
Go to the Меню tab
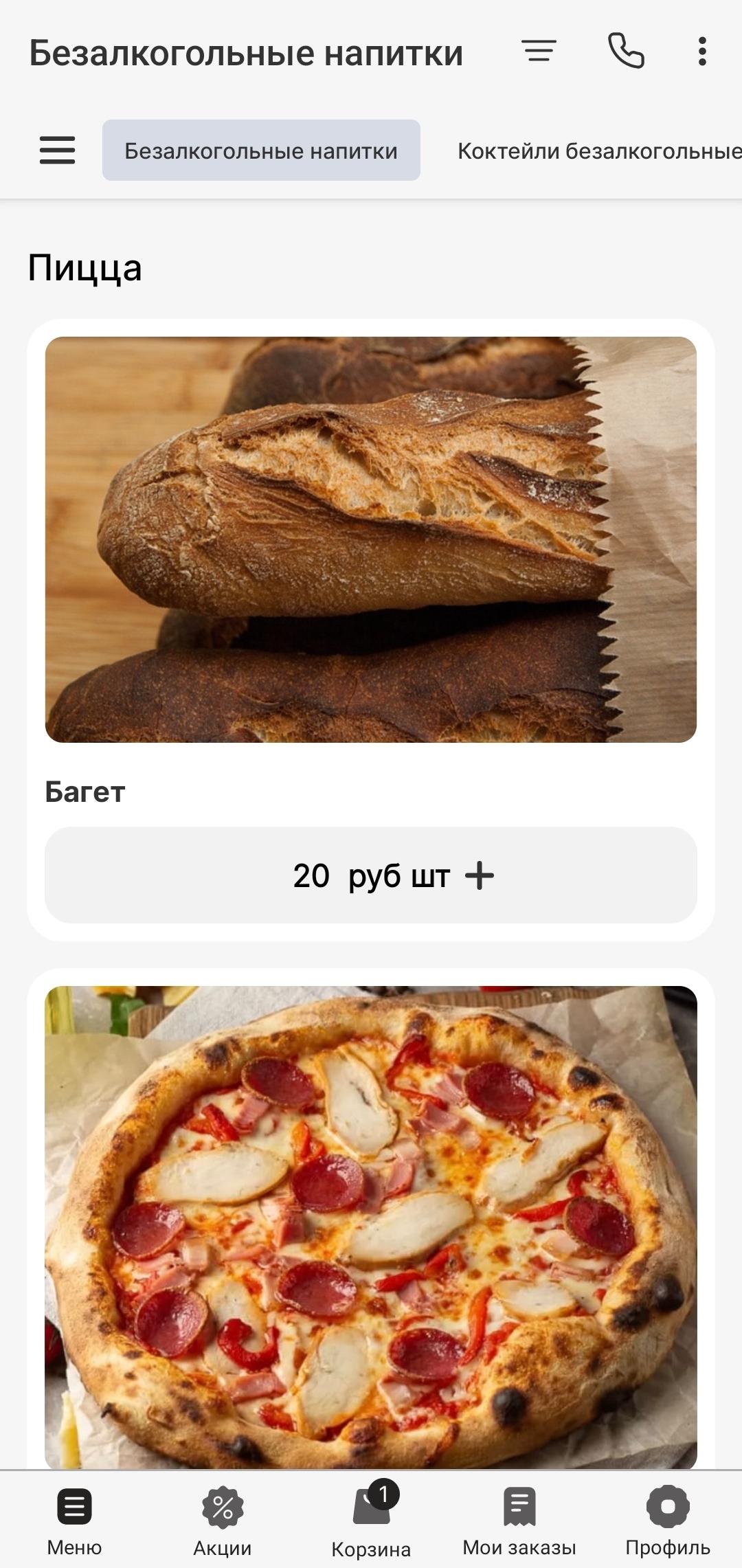74,1520
